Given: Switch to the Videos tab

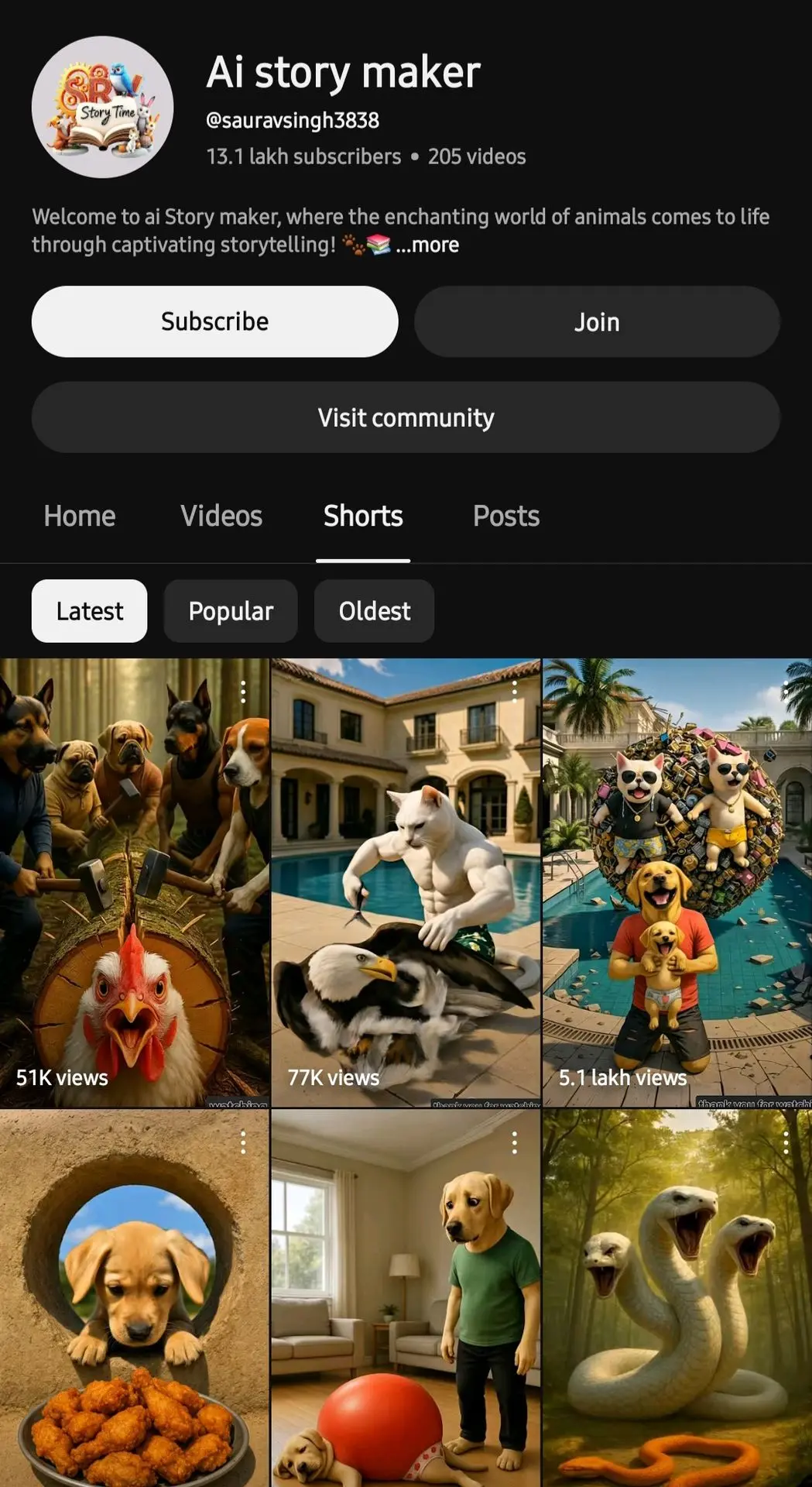Looking at the screenshot, I should coord(221,516).
